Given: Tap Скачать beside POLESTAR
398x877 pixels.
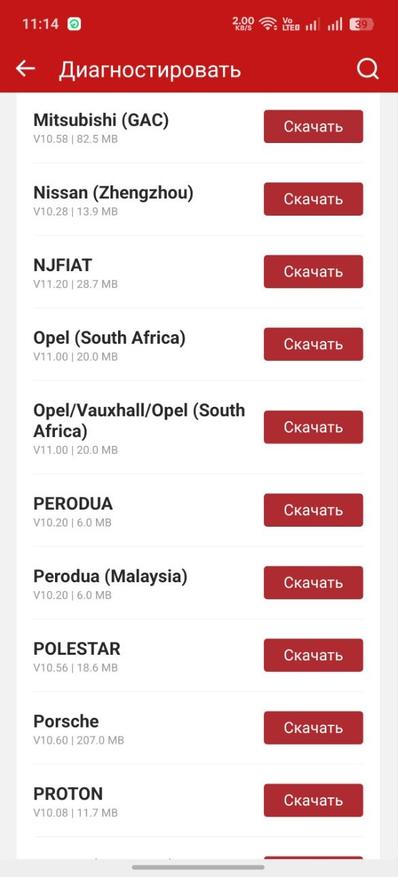Looking at the screenshot, I should [313, 655].
